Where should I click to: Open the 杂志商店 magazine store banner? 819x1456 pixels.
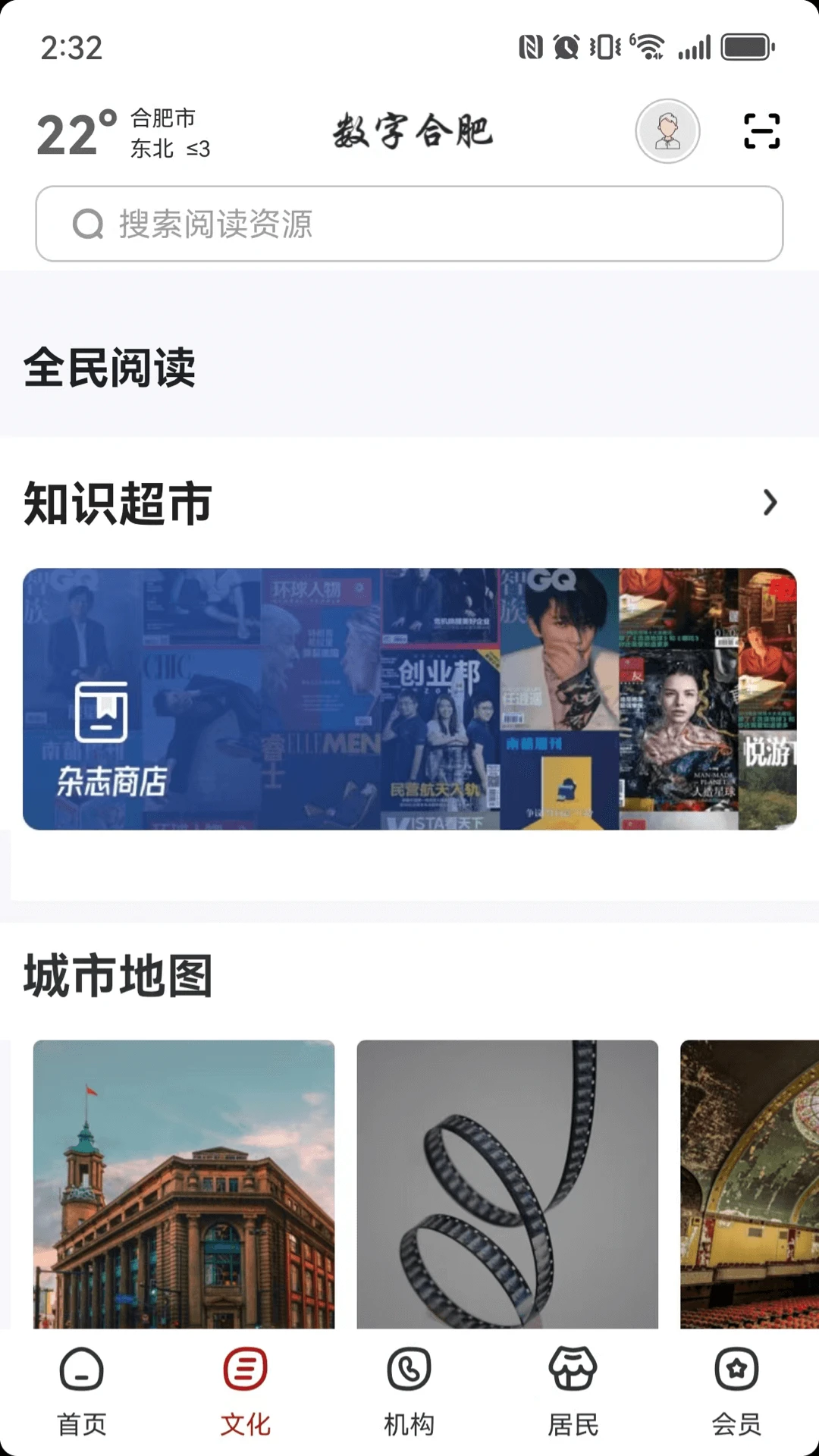(409, 698)
